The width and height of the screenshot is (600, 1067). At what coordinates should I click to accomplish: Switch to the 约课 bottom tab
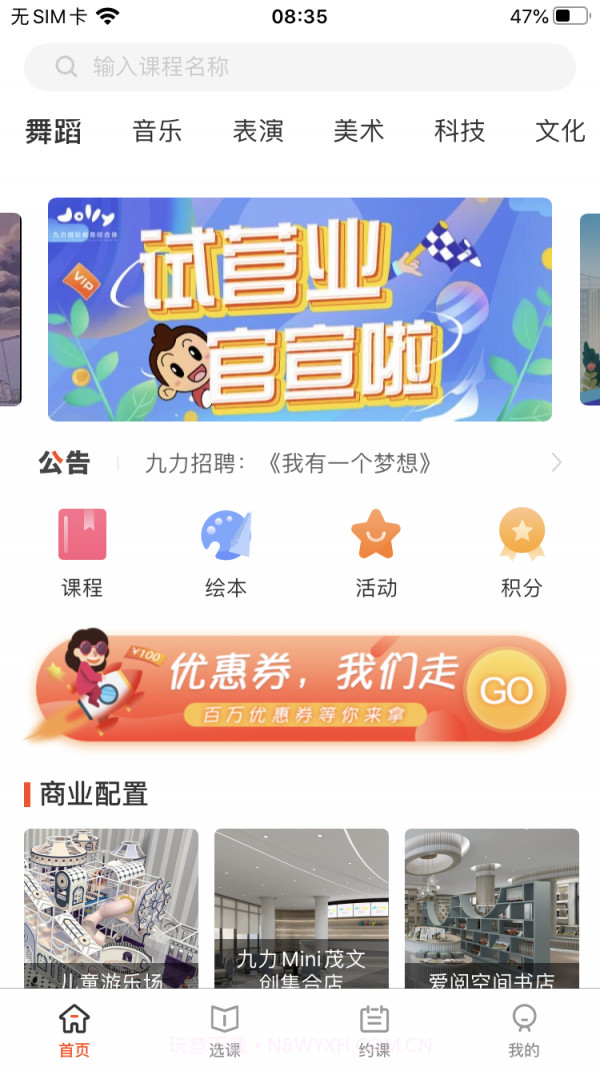point(374,1030)
